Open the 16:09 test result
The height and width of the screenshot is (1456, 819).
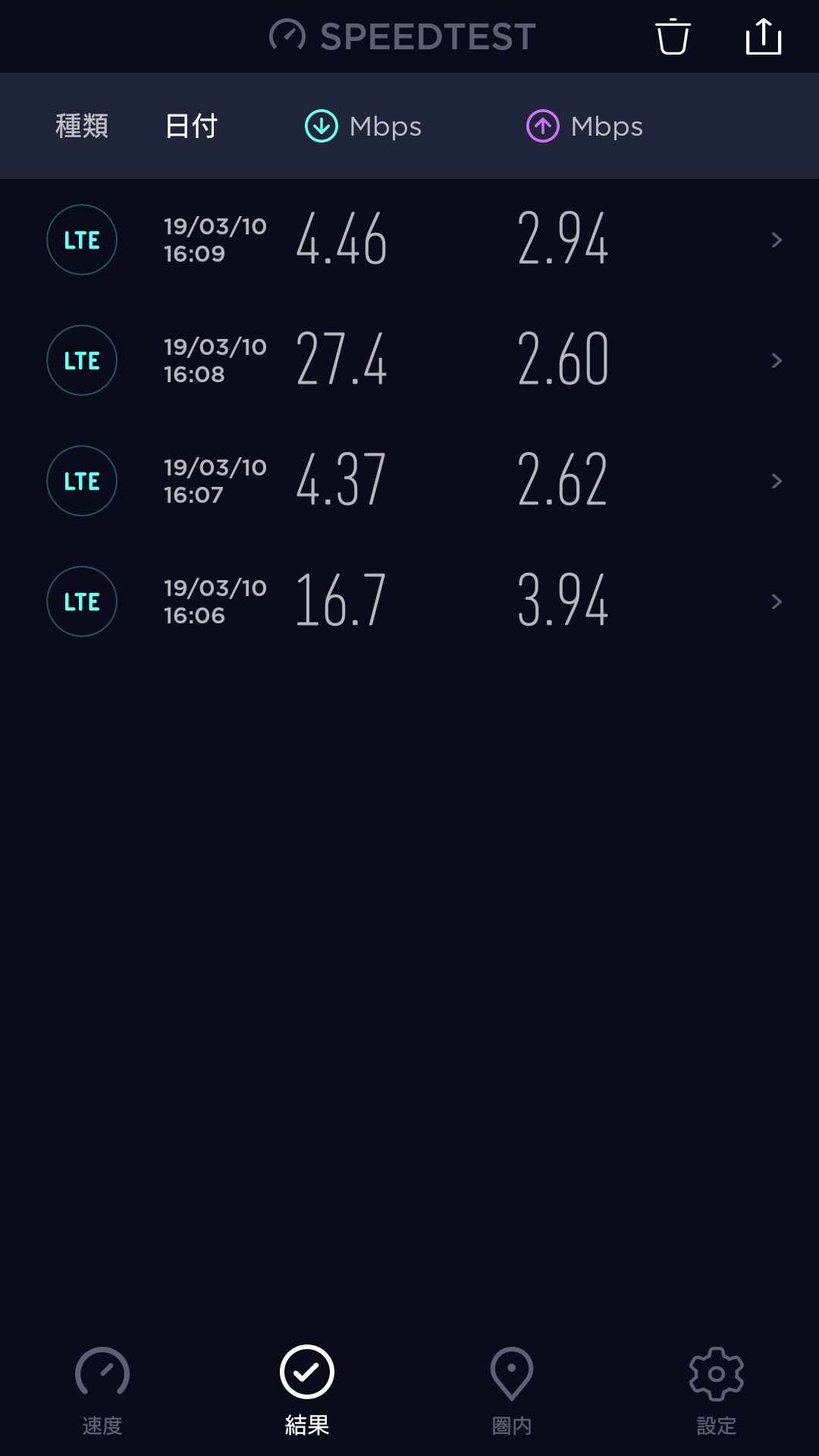409,240
